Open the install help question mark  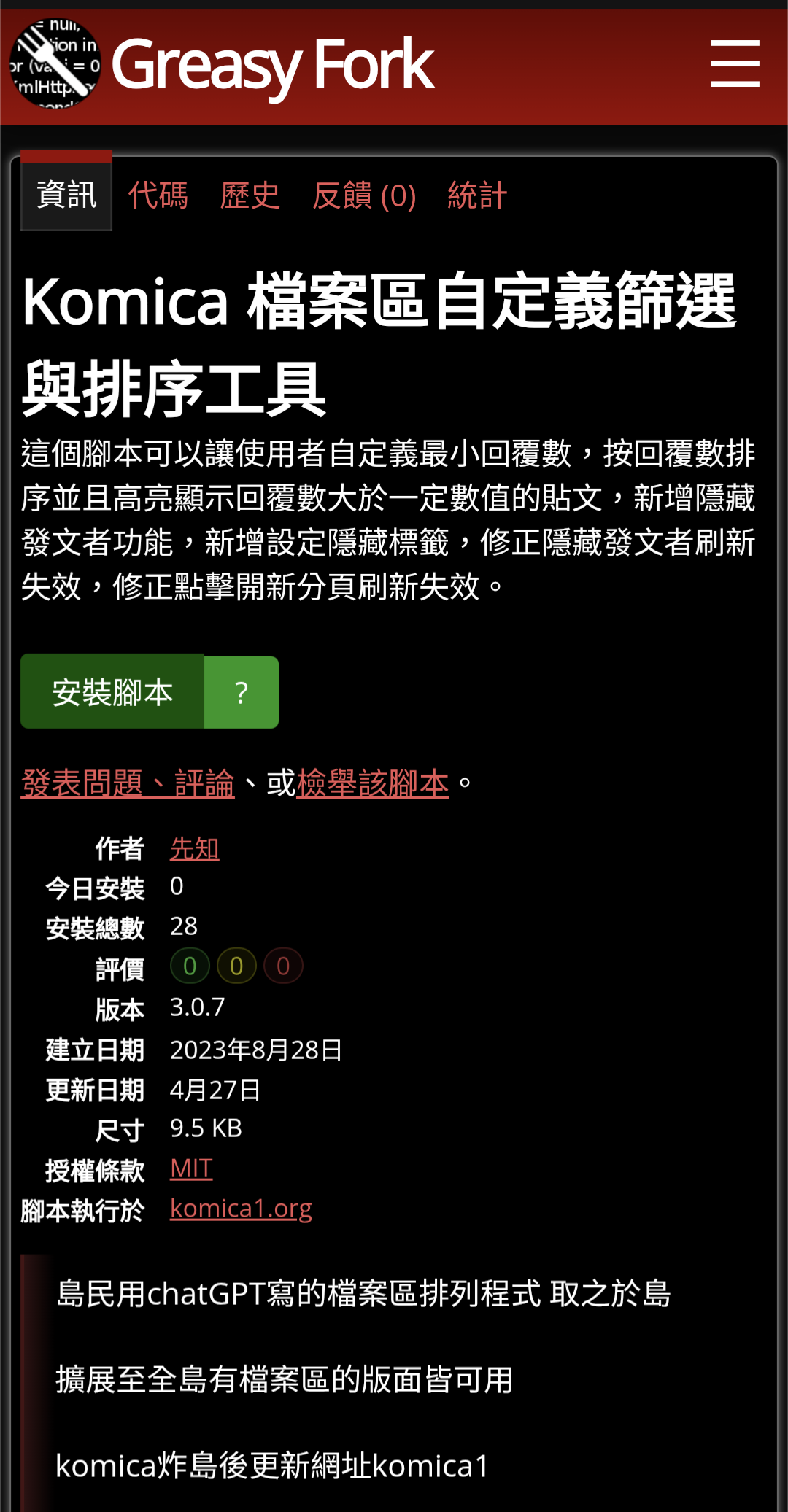click(x=242, y=692)
